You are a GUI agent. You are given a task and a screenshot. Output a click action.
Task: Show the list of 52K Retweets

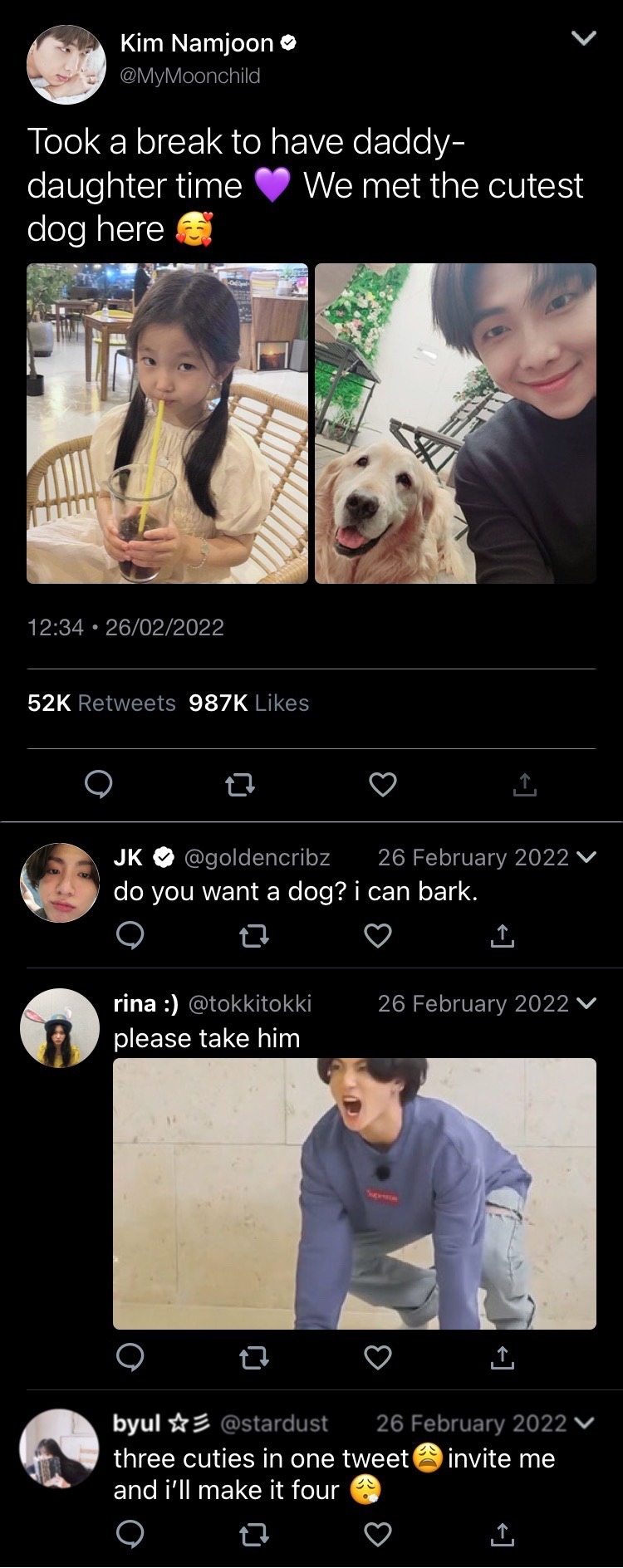101,703
